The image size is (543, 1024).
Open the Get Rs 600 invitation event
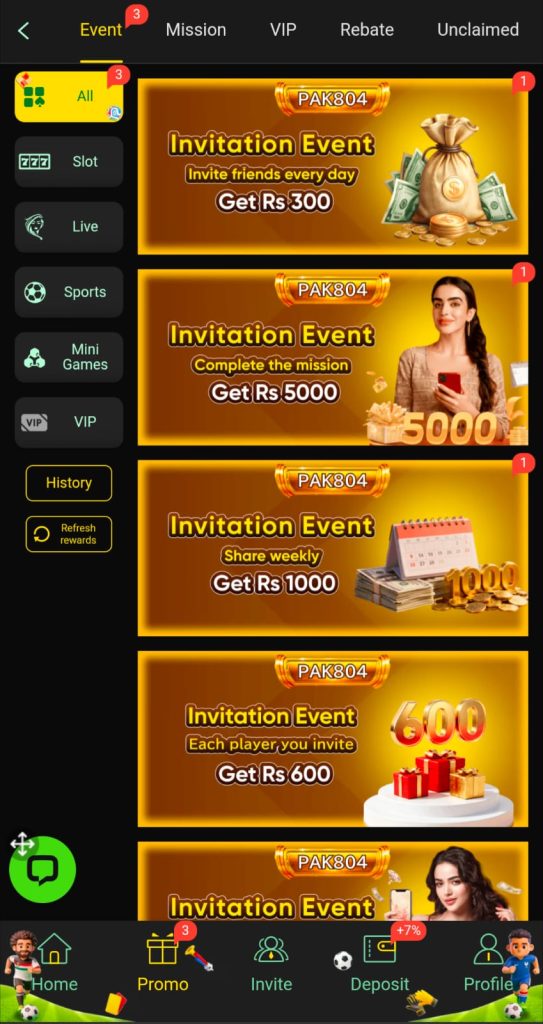click(333, 739)
